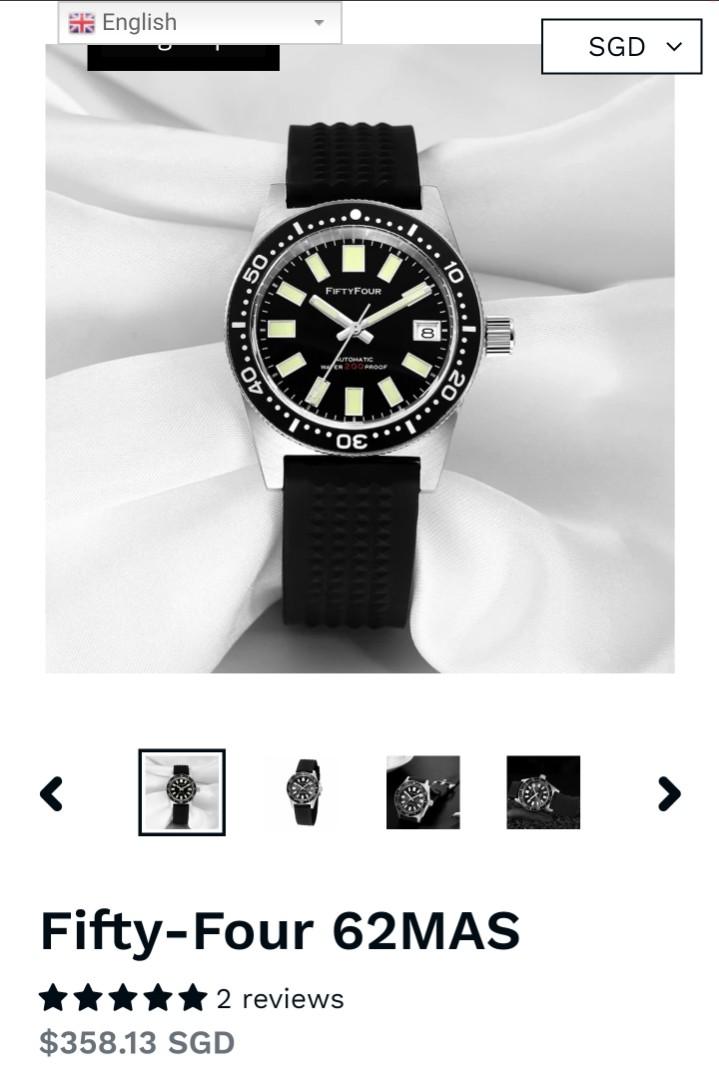The image size is (719, 1080).
Task: Open the SGD currency selector
Action: (621, 46)
